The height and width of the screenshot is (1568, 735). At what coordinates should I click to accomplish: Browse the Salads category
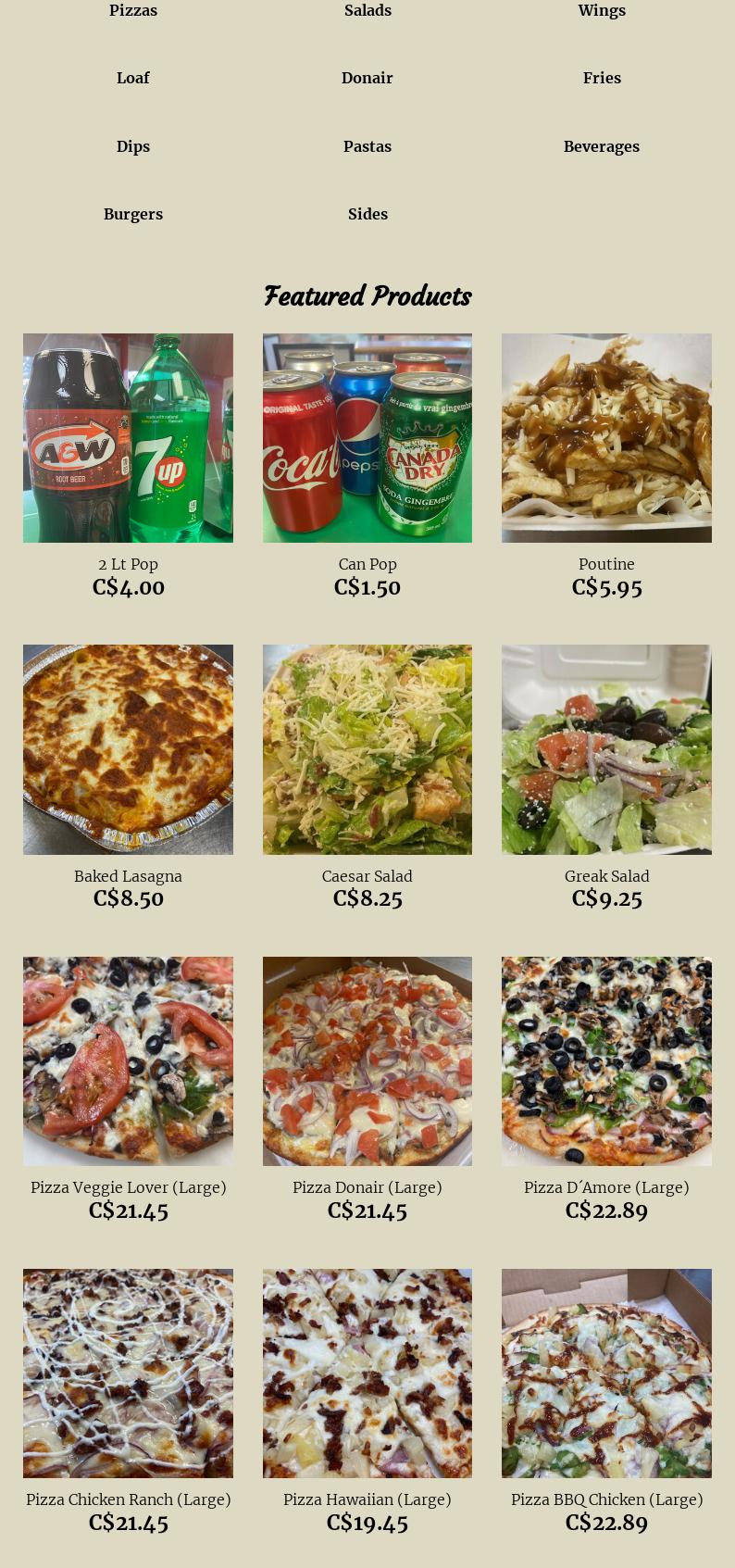click(367, 11)
